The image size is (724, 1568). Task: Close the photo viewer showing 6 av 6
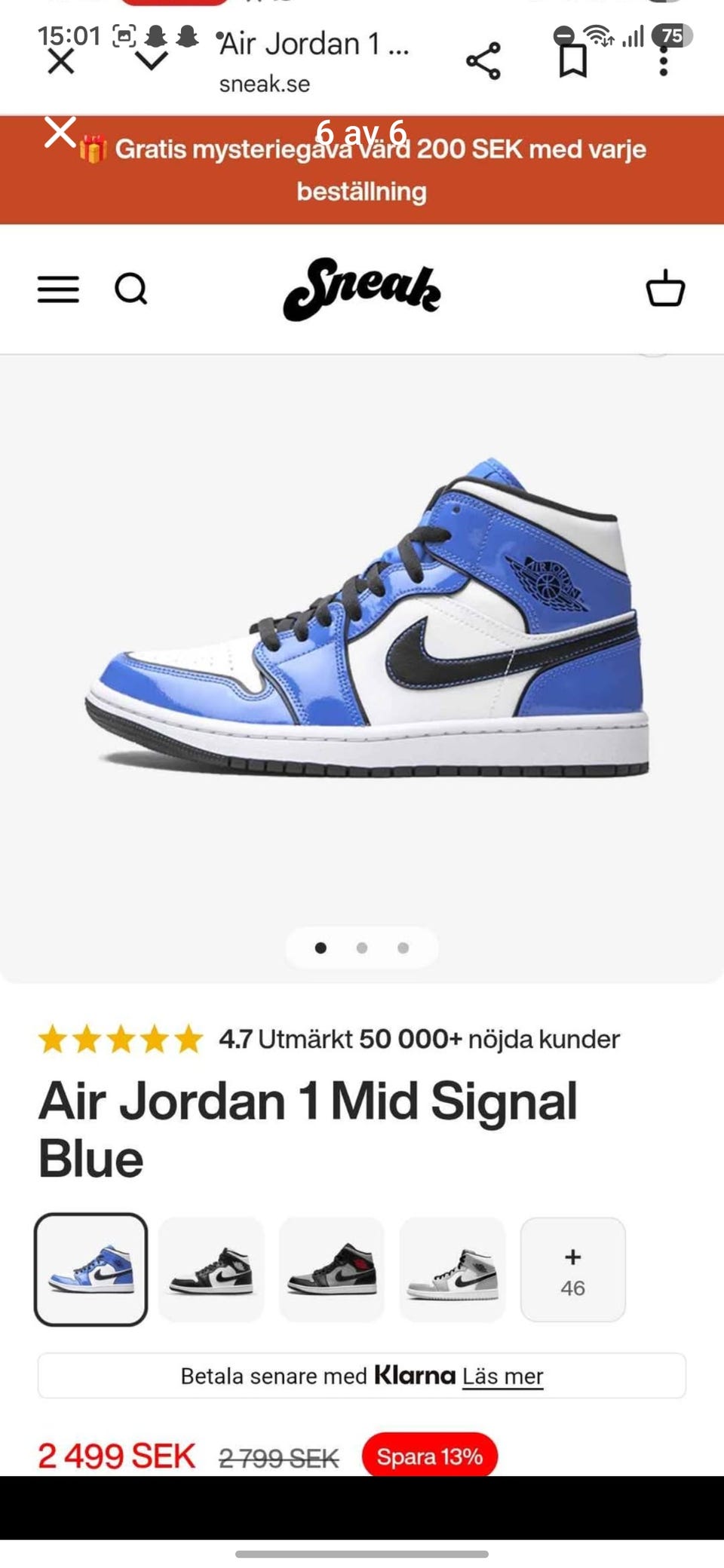tap(60, 132)
